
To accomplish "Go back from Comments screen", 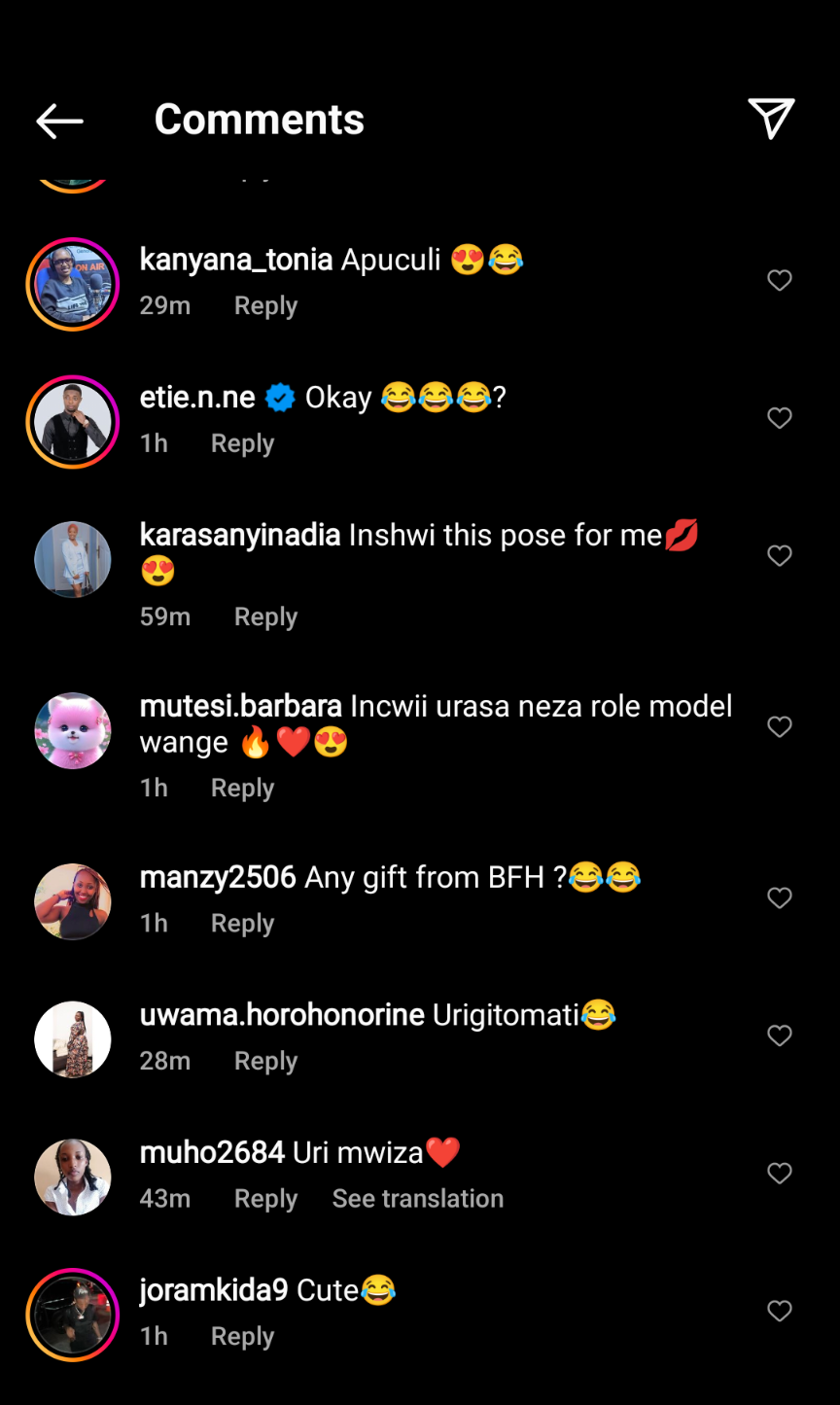I will [x=59, y=121].
